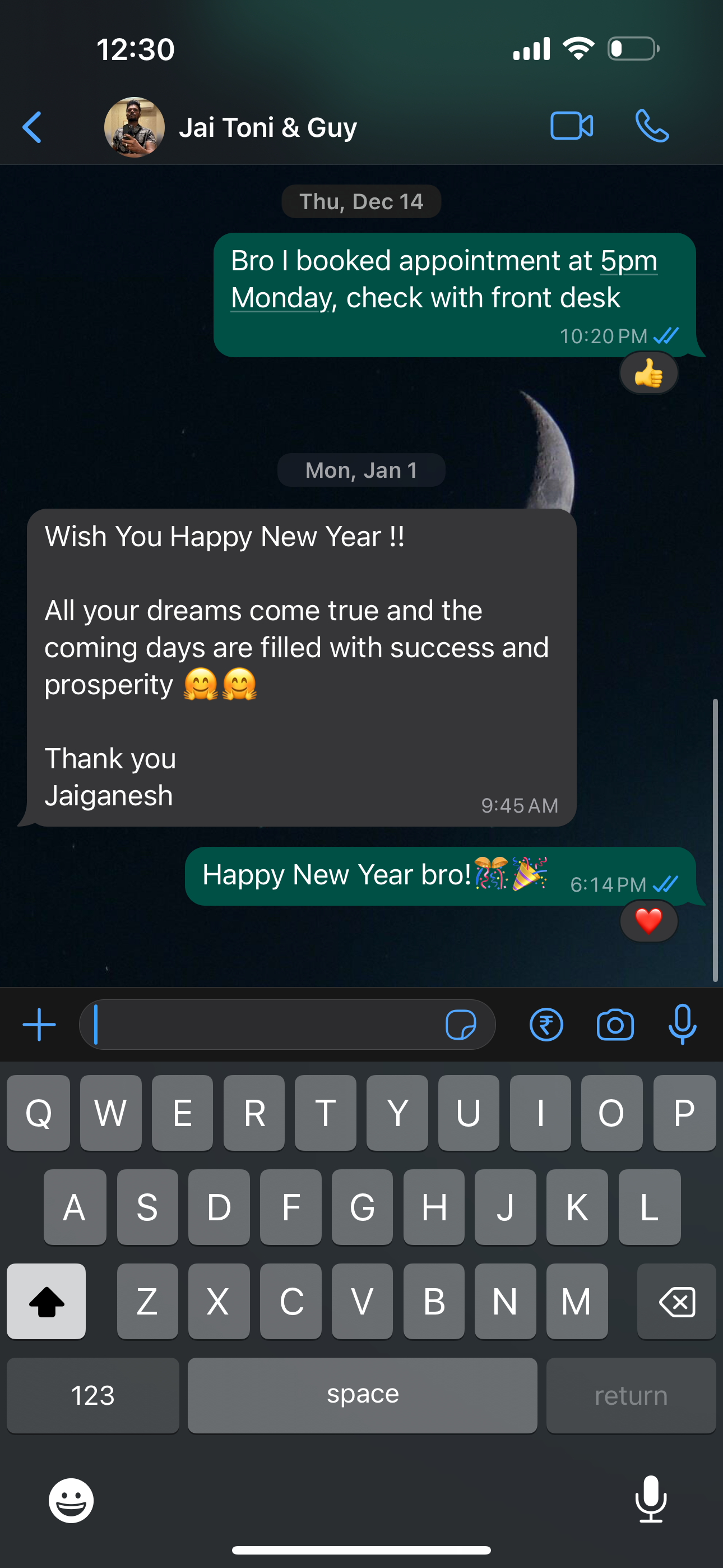Tap the Mon, Jan 1 date header
The width and height of the screenshot is (723, 1568).
361,469
